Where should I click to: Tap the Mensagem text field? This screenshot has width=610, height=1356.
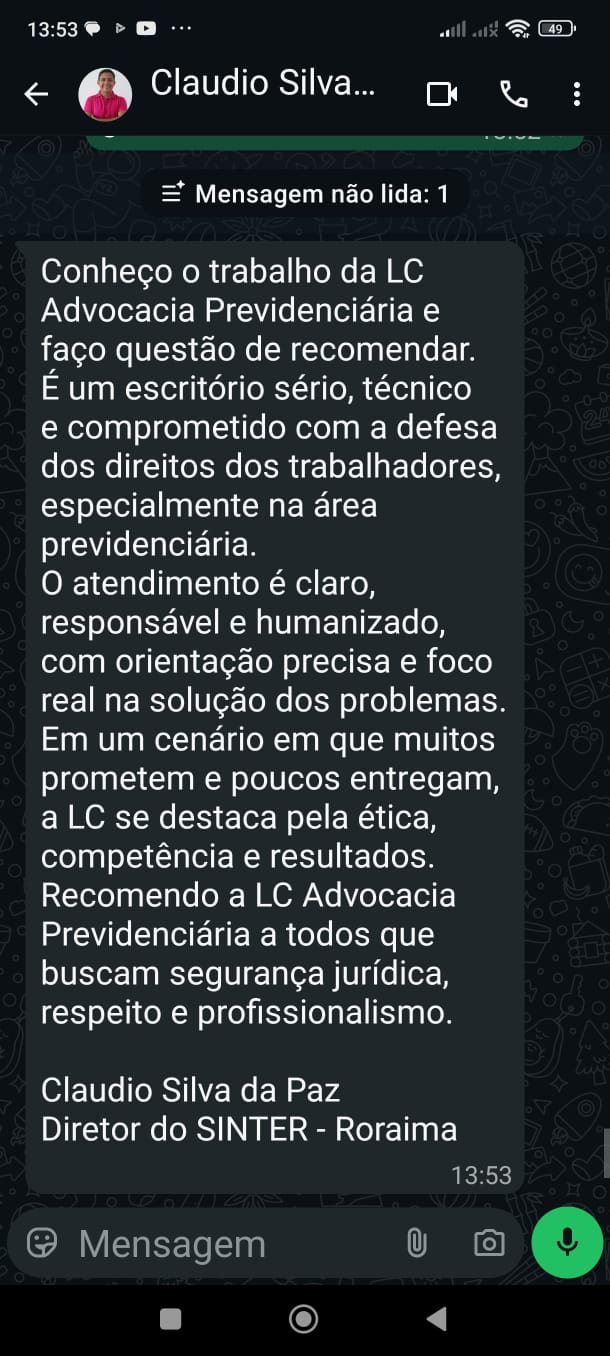(230, 1244)
